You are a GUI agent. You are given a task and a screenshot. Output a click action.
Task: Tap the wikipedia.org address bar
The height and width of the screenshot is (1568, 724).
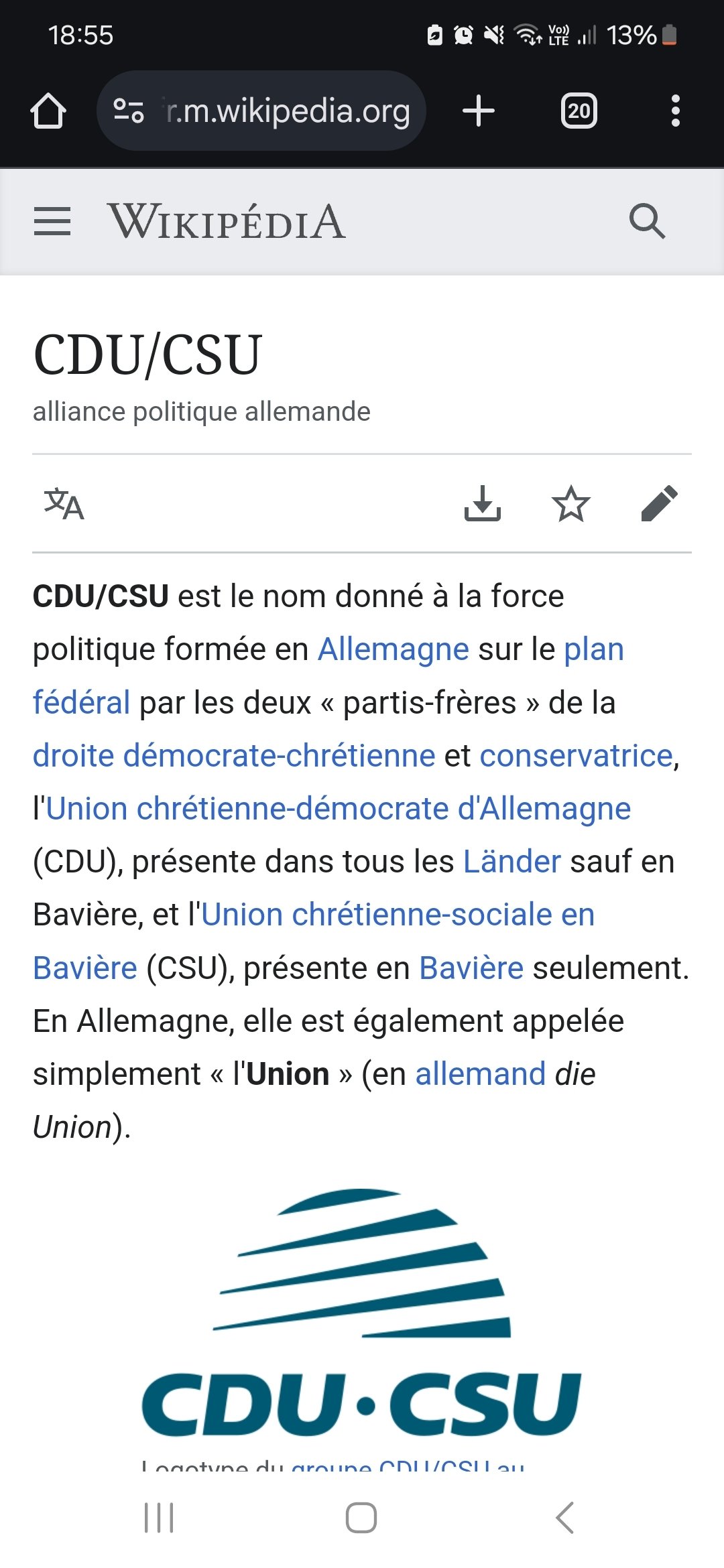coord(261,111)
